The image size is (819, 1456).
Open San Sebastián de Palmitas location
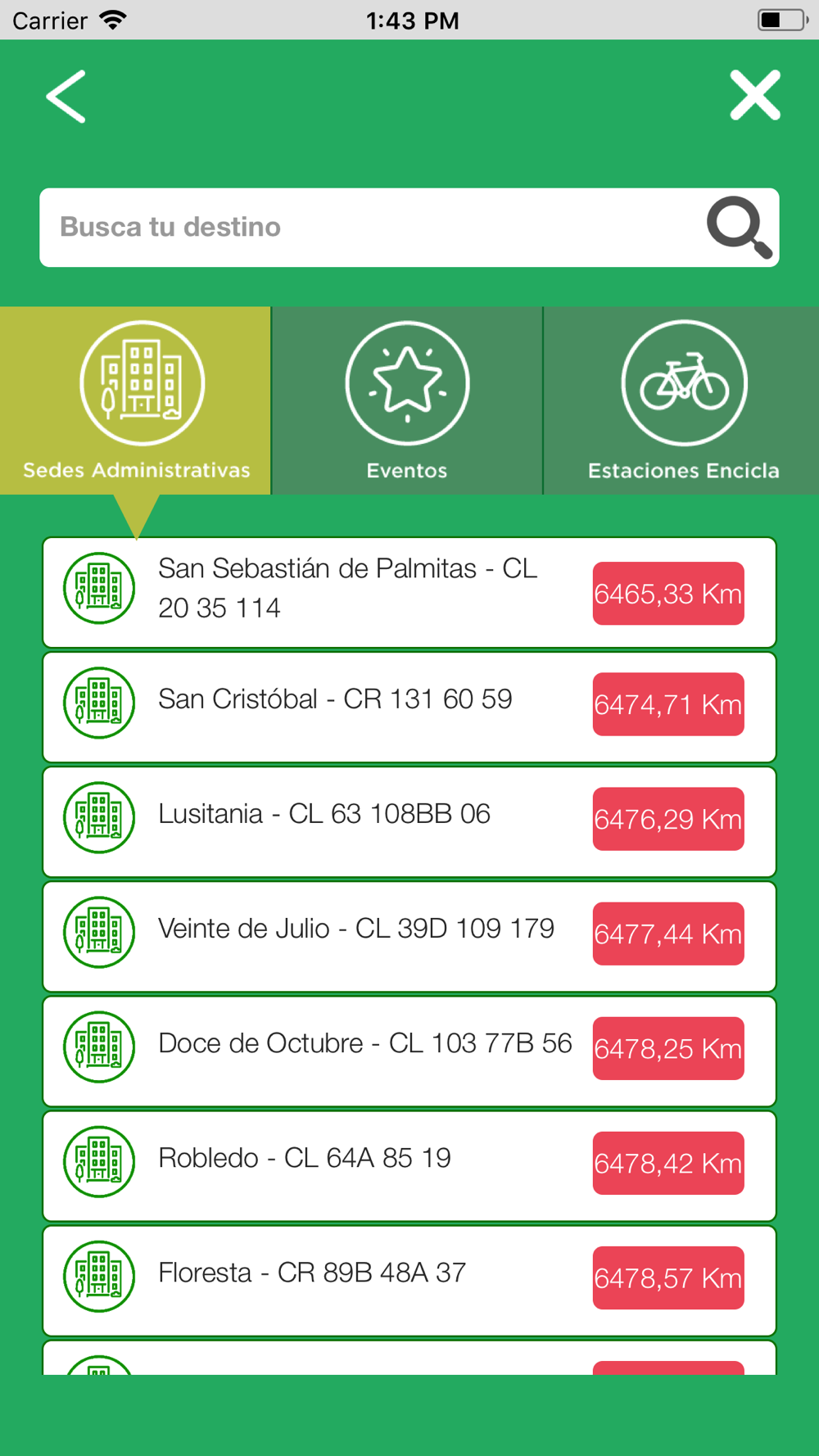coord(409,592)
